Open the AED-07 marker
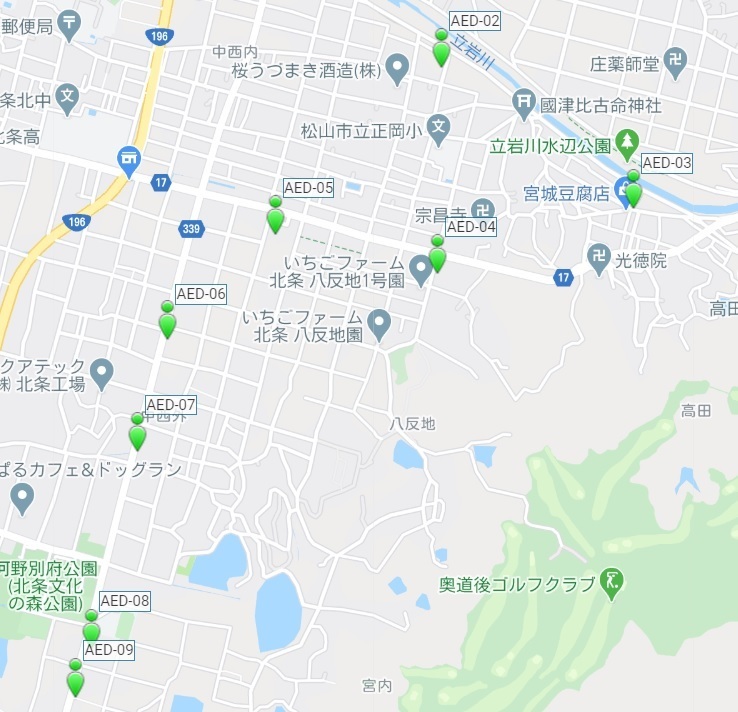 point(137,435)
